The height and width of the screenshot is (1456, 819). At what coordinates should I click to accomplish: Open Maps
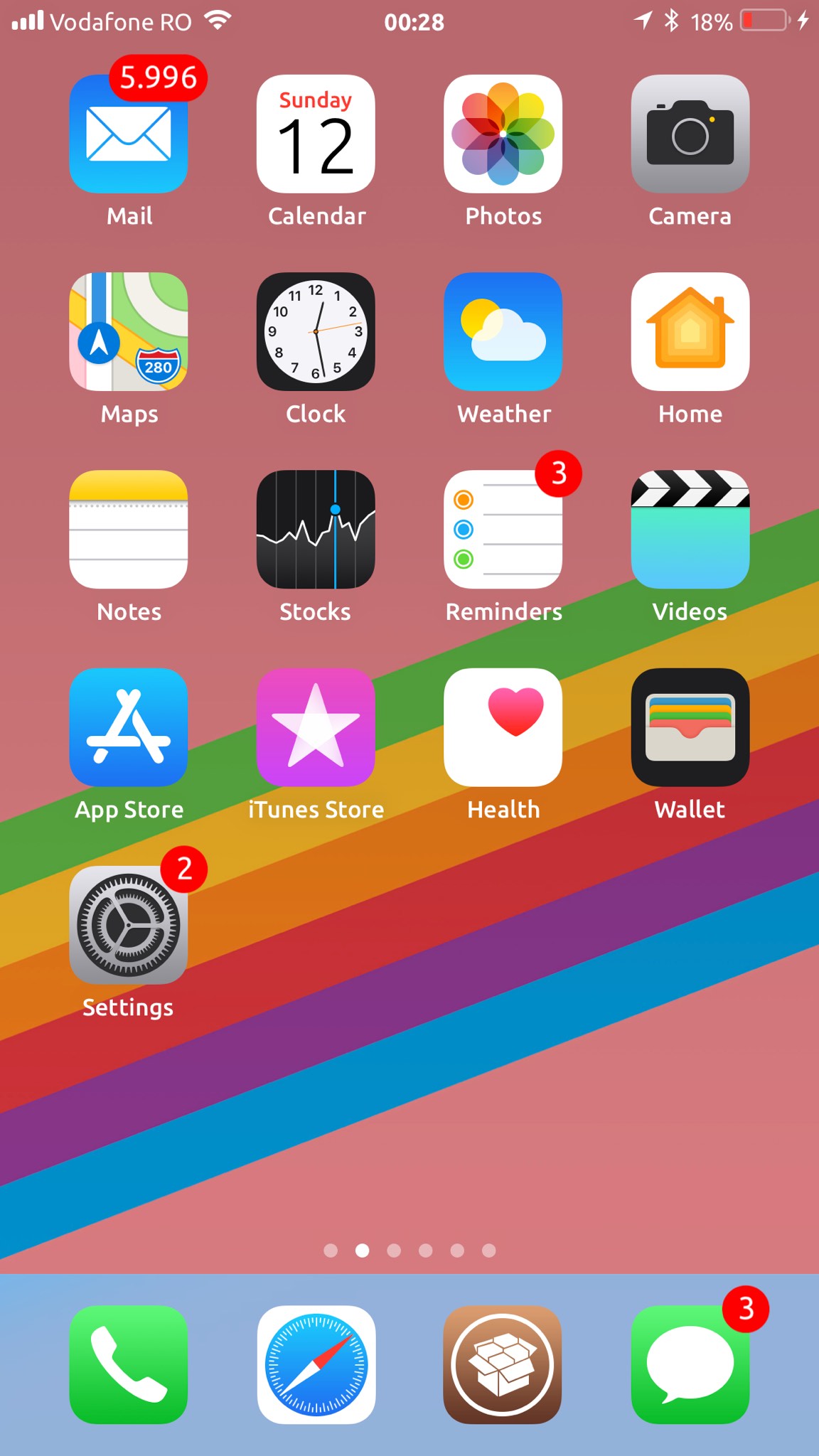pos(129,332)
